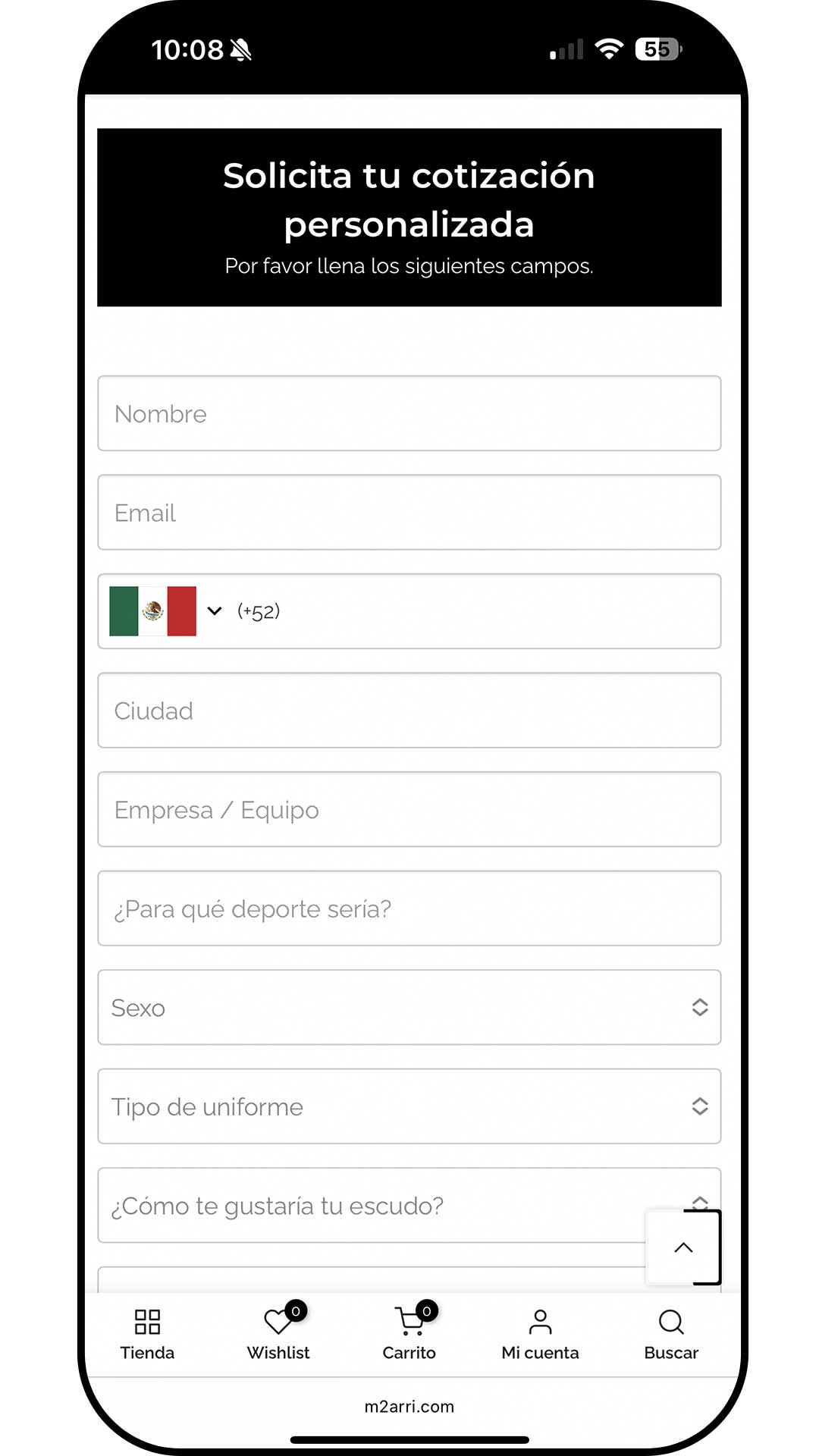Open the Carrito tab
Screen dimensions: 819x1456
(409, 1335)
